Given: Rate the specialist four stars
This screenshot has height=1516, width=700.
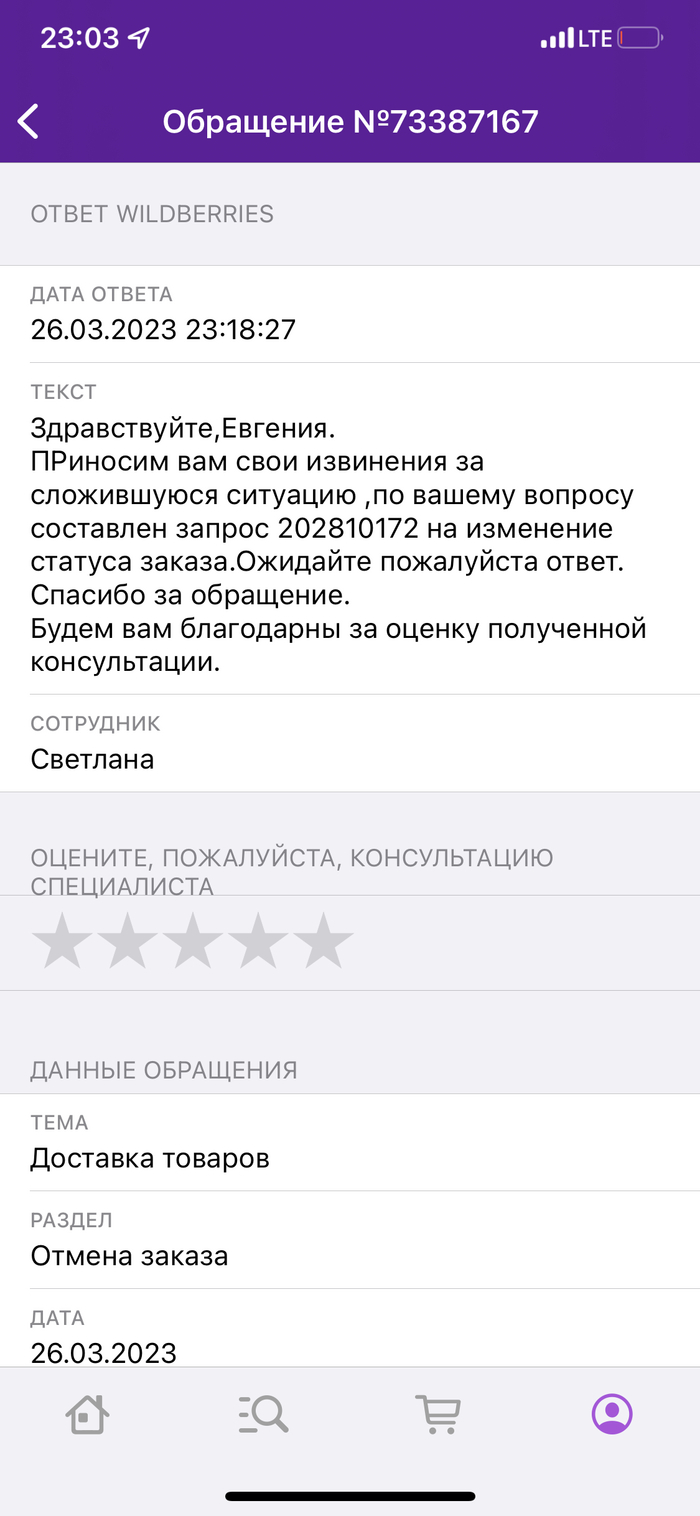Looking at the screenshot, I should click(x=258, y=941).
